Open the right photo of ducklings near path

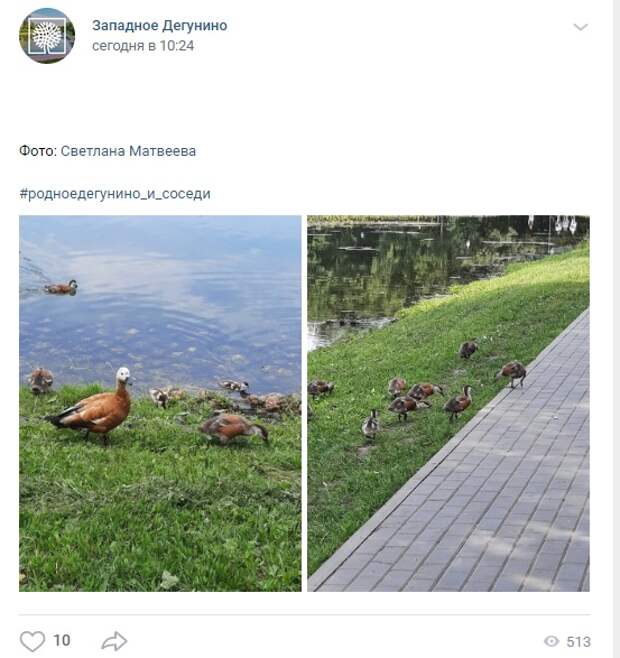click(x=448, y=403)
